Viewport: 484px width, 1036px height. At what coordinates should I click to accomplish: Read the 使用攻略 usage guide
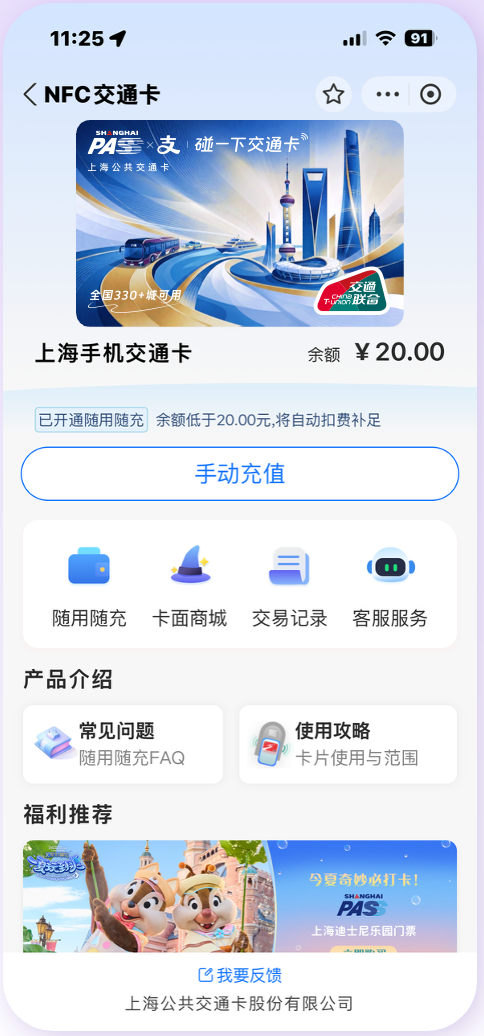pos(348,744)
